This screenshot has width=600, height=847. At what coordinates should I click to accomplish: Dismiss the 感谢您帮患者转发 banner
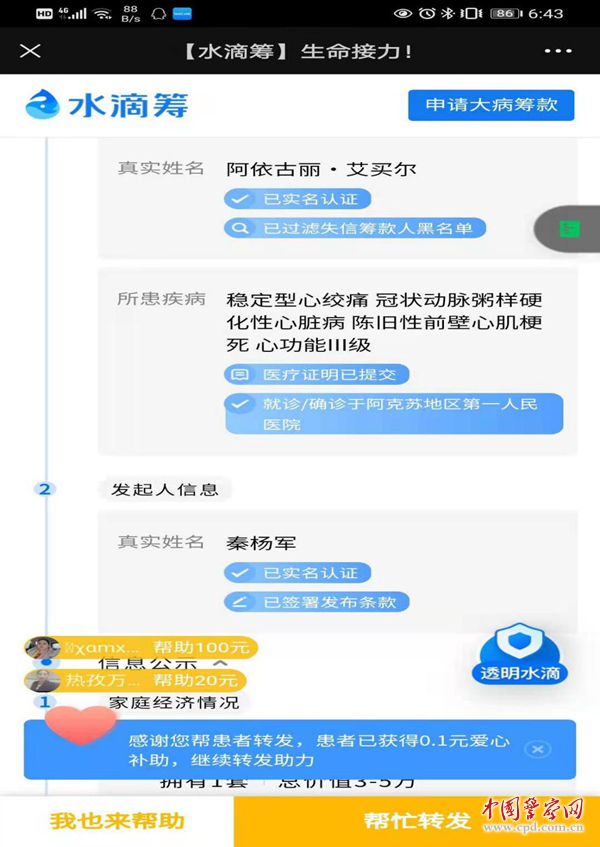pyautogui.click(x=538, y=750)
